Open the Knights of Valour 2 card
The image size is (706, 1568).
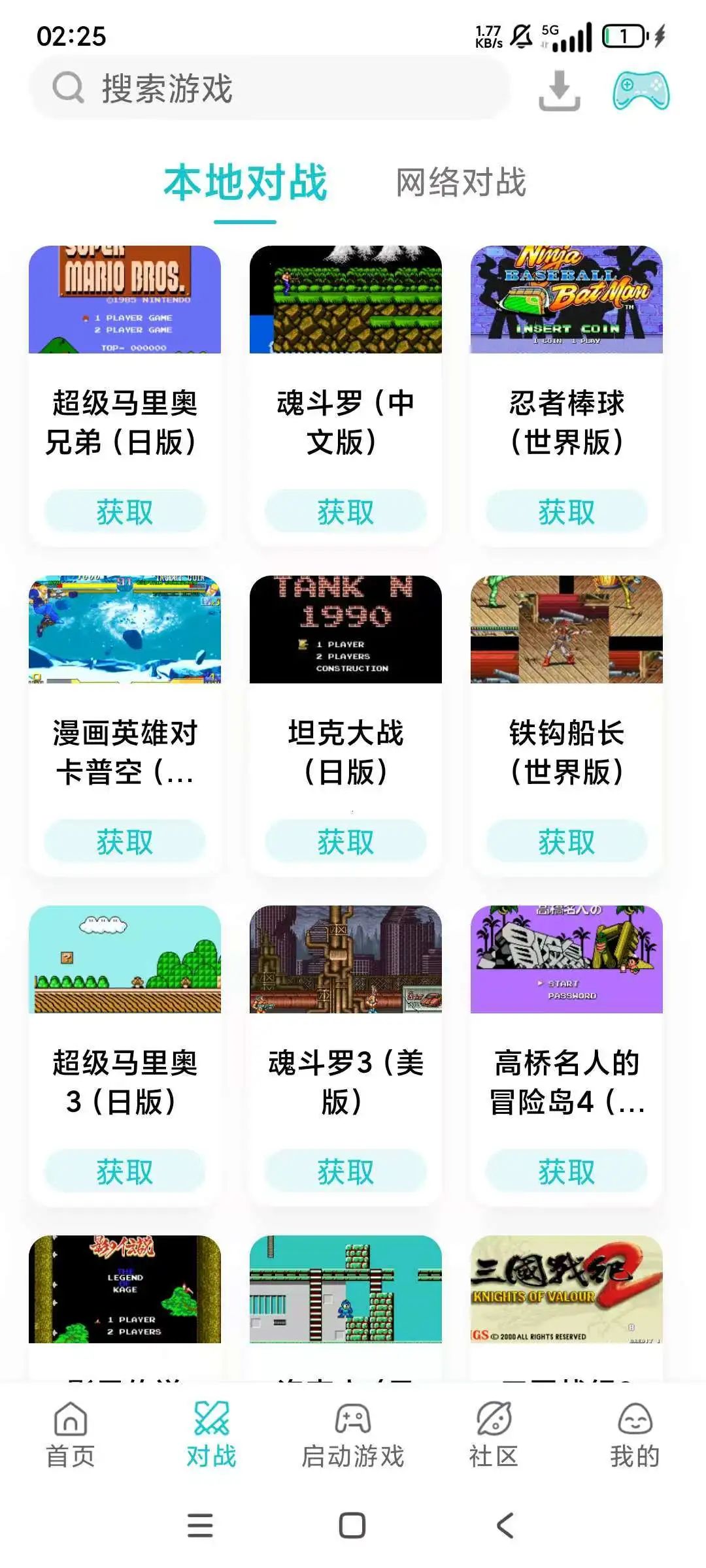click(566, 1290)
